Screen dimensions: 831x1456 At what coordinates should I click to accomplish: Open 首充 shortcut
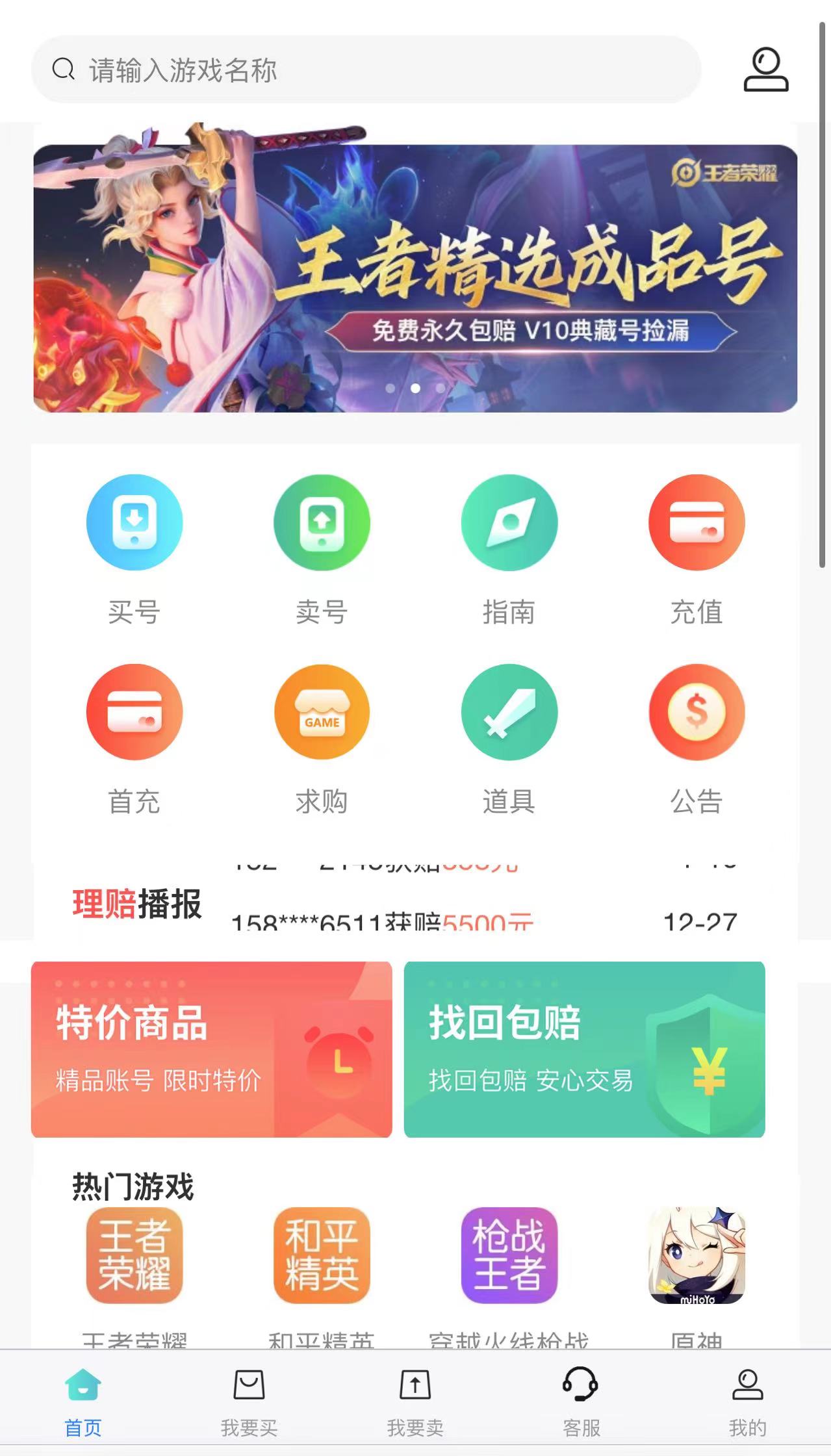click(x=134, y=739)
